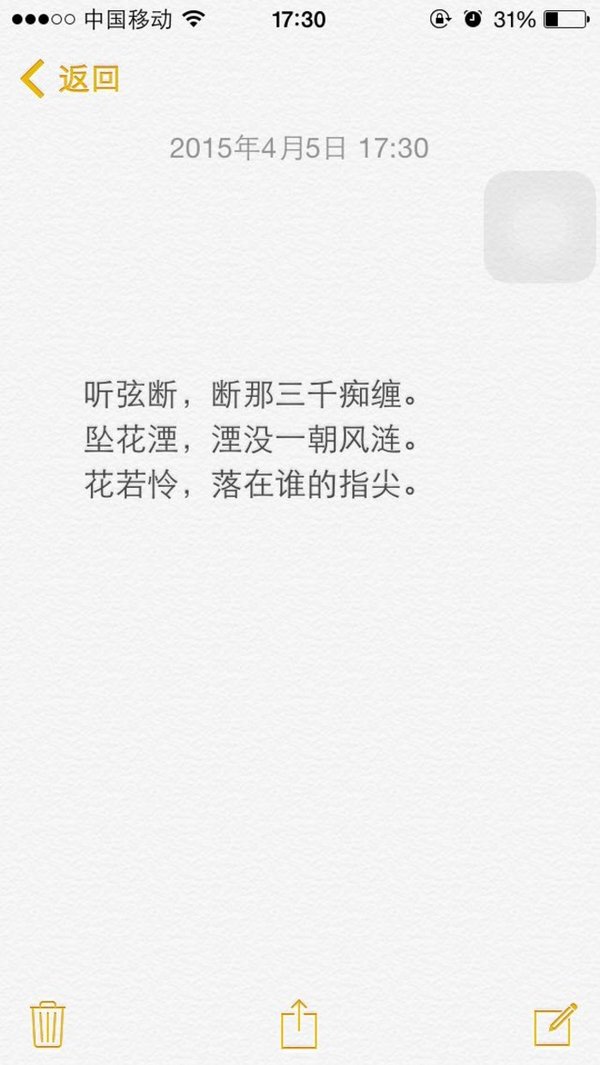The width and height of the screenshot is (600, 1065).
Task: Compose a new note
Action: 555,1024
